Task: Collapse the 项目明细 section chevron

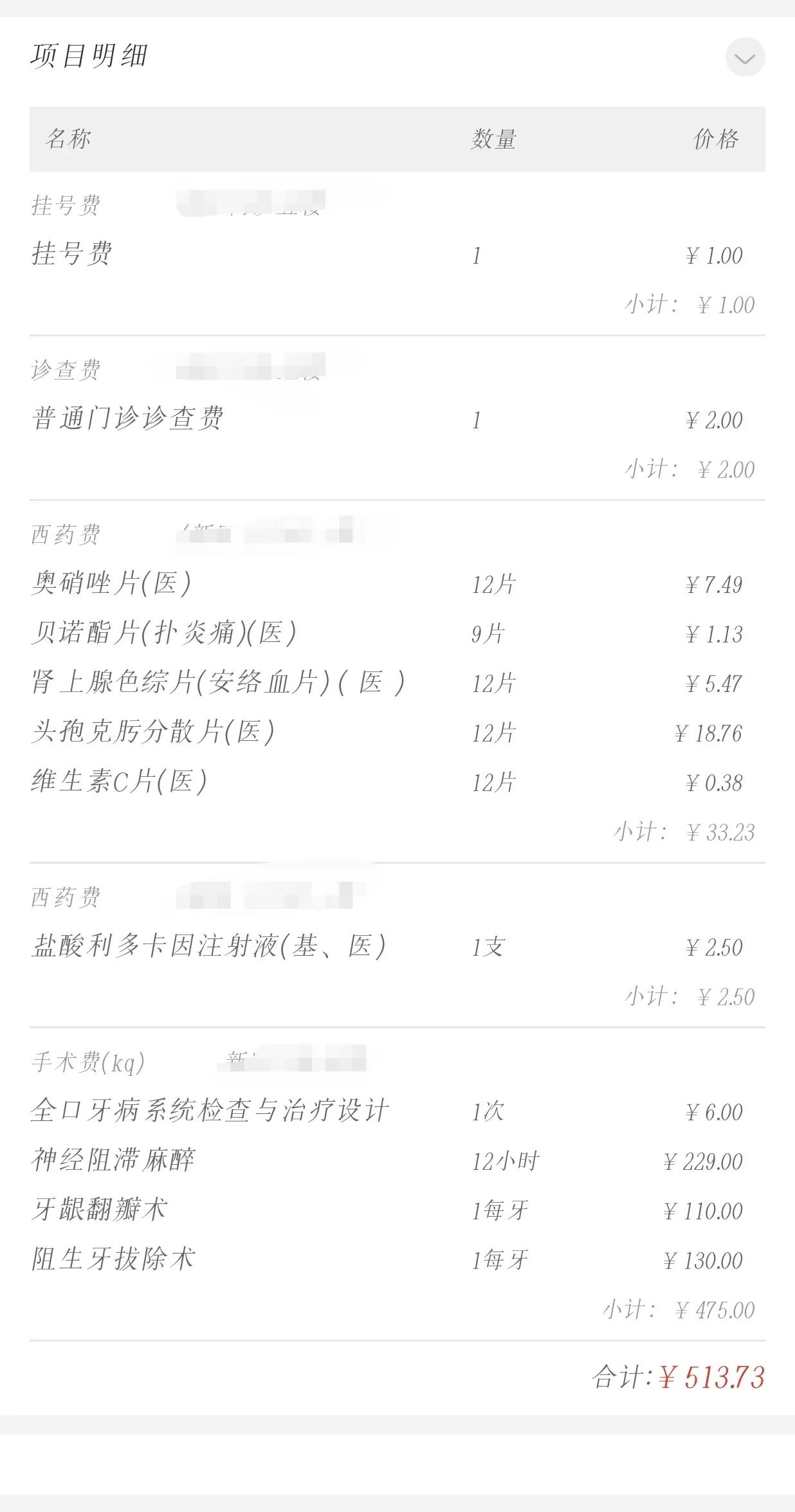Action: [745, 58]
